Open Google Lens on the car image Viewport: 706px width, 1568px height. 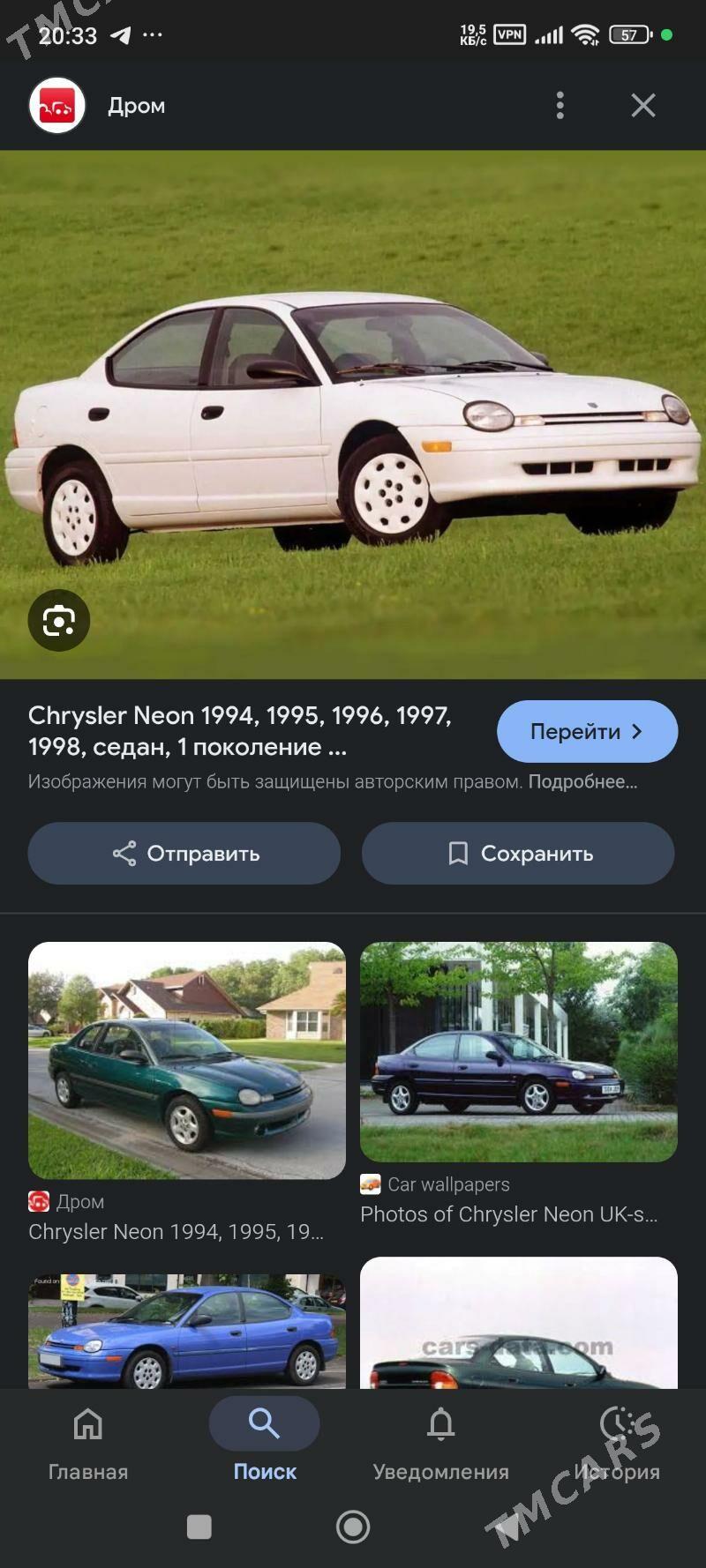click(x=58, y=620)
